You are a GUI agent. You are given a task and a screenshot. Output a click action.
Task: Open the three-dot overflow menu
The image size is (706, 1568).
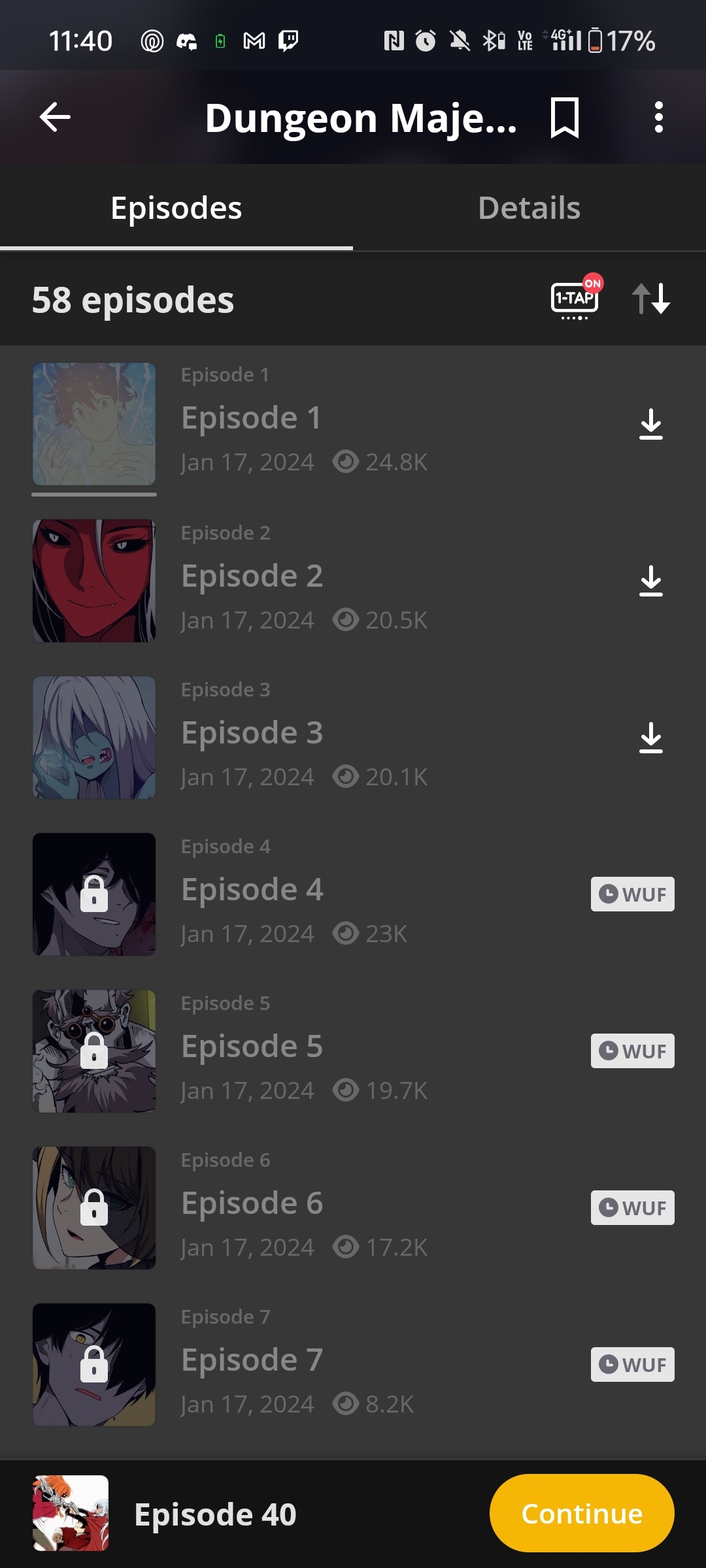[x=658, y=118]
